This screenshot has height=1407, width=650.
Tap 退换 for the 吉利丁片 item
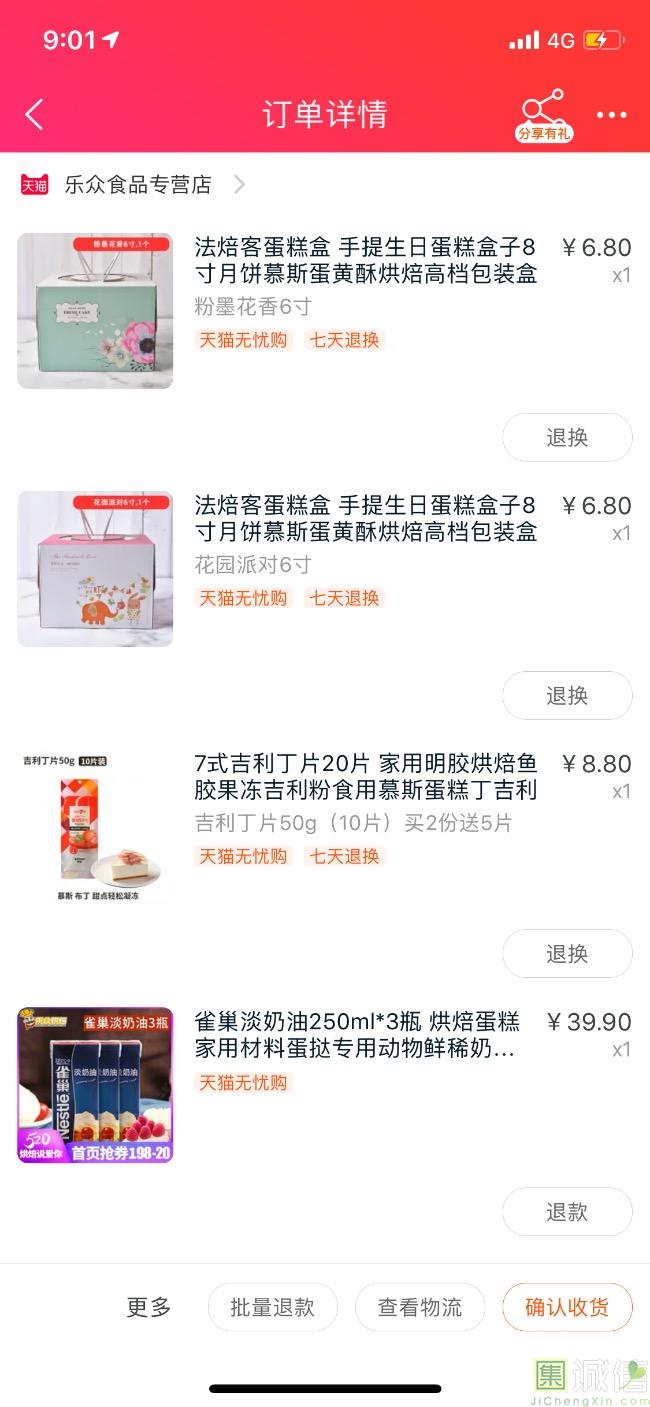point(567,954)
